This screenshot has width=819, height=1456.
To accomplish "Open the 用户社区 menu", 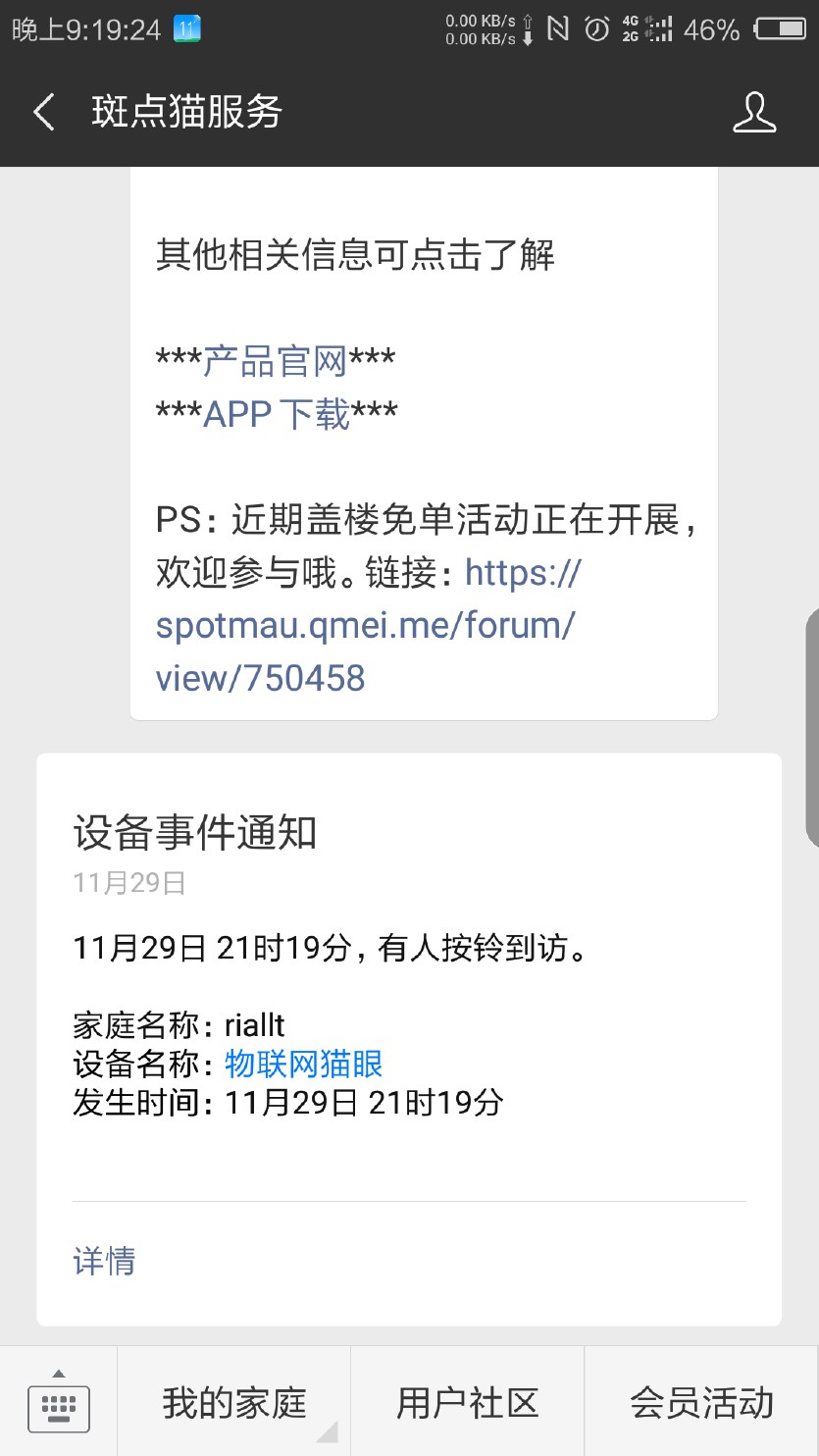I will click(468, 1403).
